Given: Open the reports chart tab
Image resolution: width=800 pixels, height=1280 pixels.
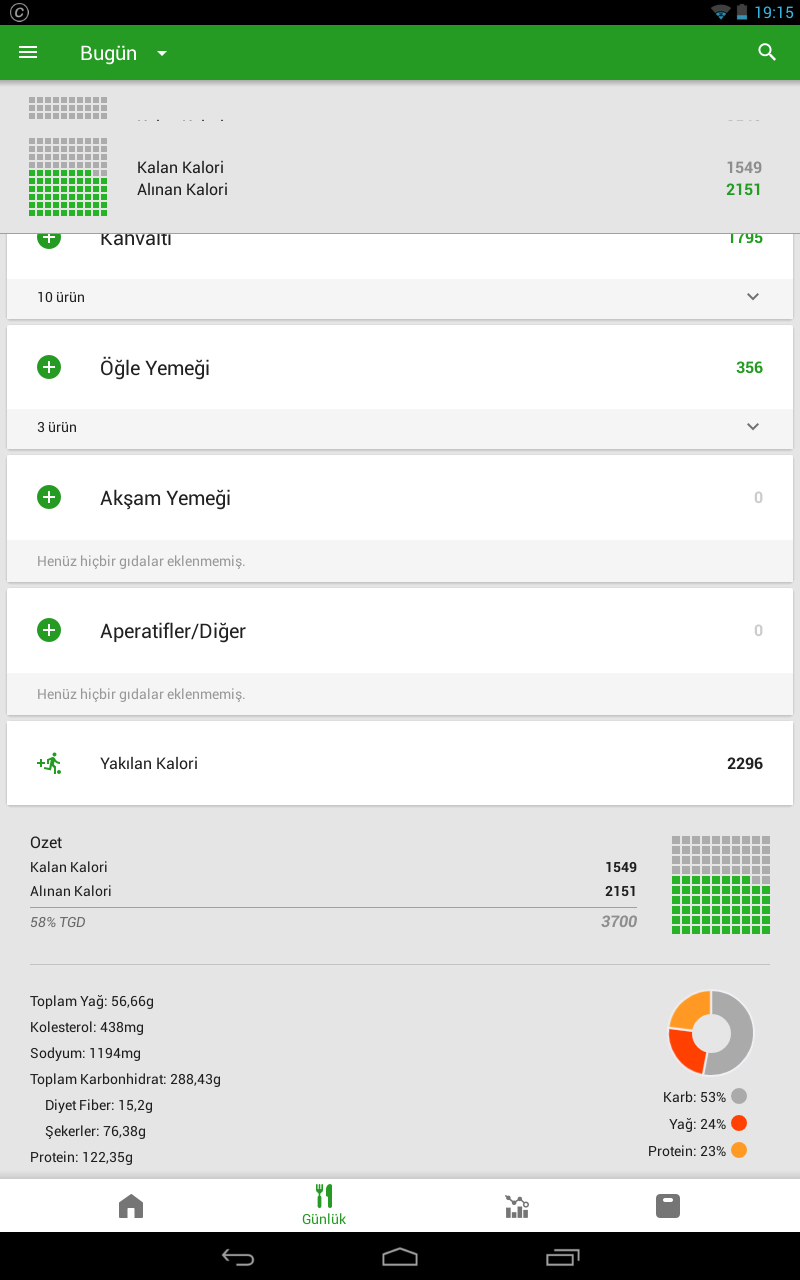Looking at the screenshot, I should (516, 1206).
